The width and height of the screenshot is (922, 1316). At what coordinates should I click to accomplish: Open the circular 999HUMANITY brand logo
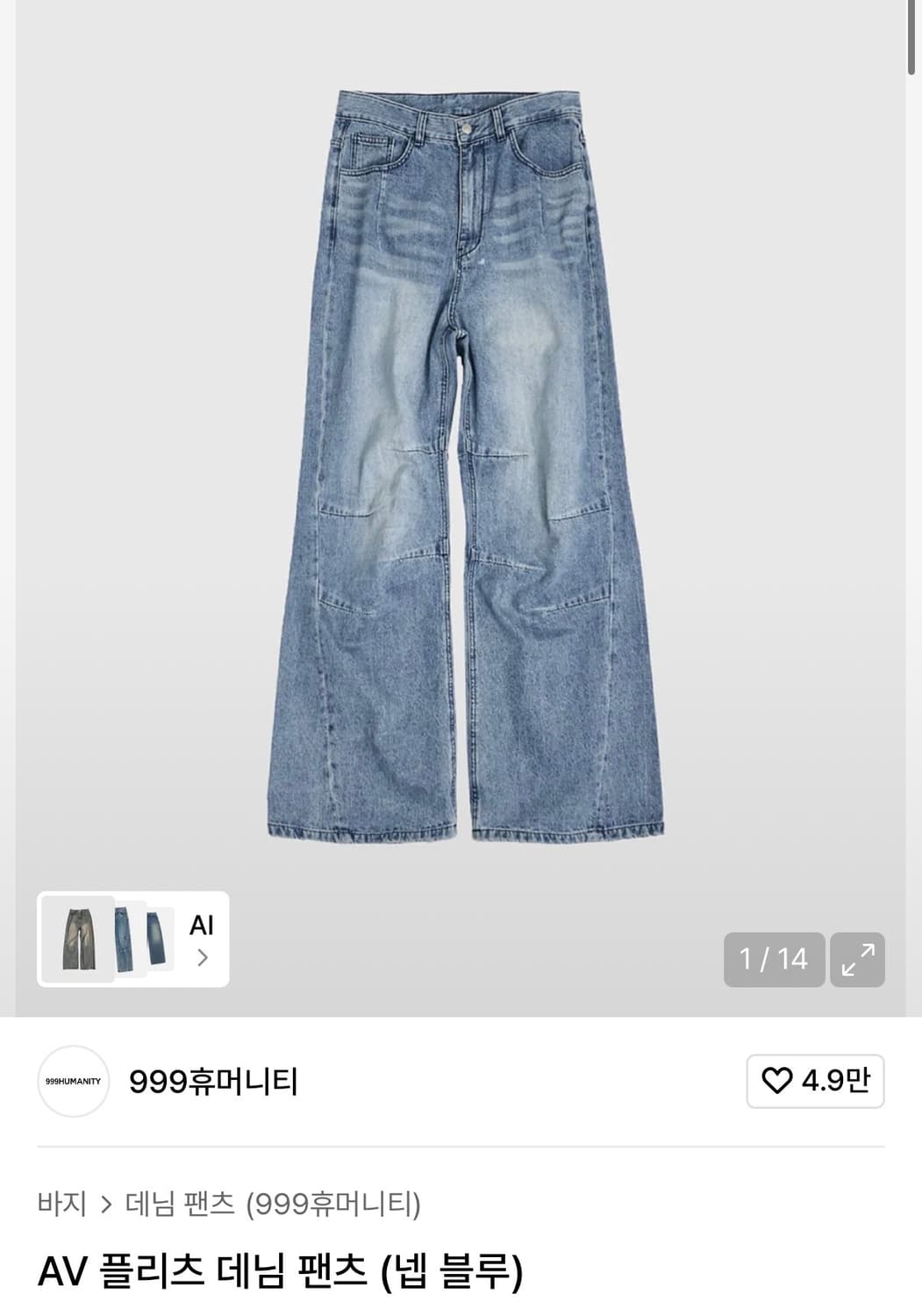[75, 1083]
